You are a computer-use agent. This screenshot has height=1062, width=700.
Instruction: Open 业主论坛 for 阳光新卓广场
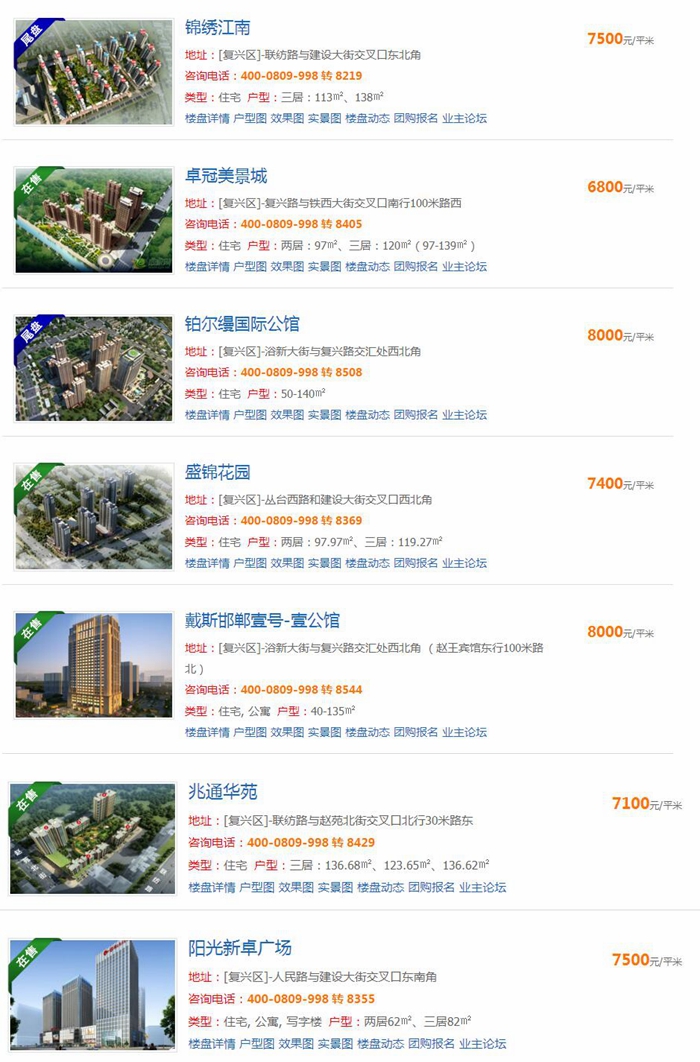[483, 1044]
